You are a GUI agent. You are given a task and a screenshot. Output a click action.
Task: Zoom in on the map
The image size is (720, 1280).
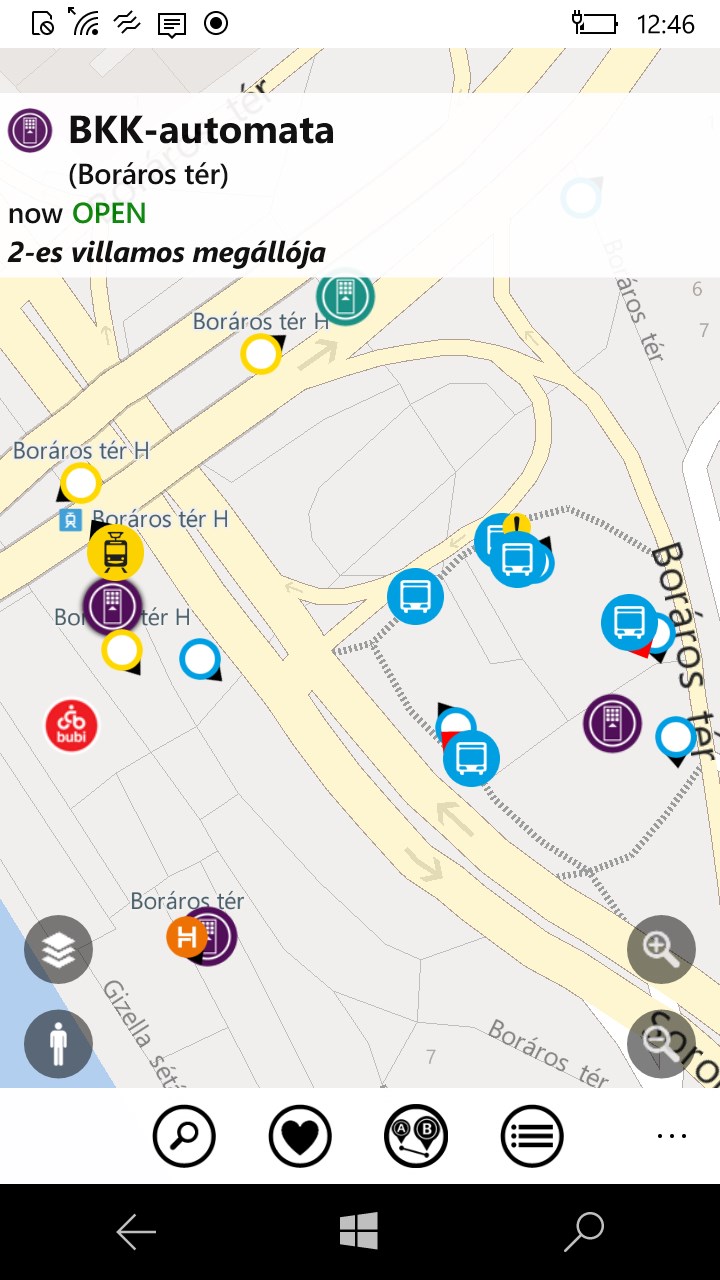660,949
